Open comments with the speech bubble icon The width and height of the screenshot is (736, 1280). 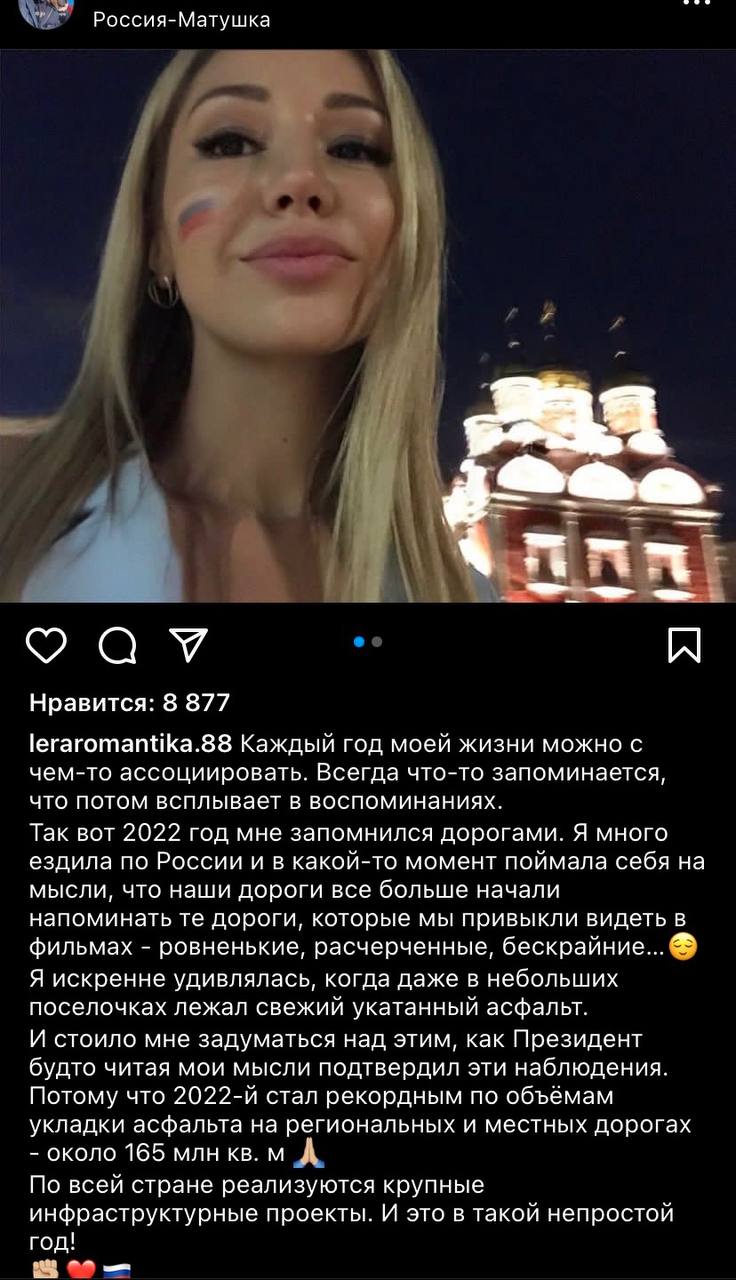click(117, 645)
